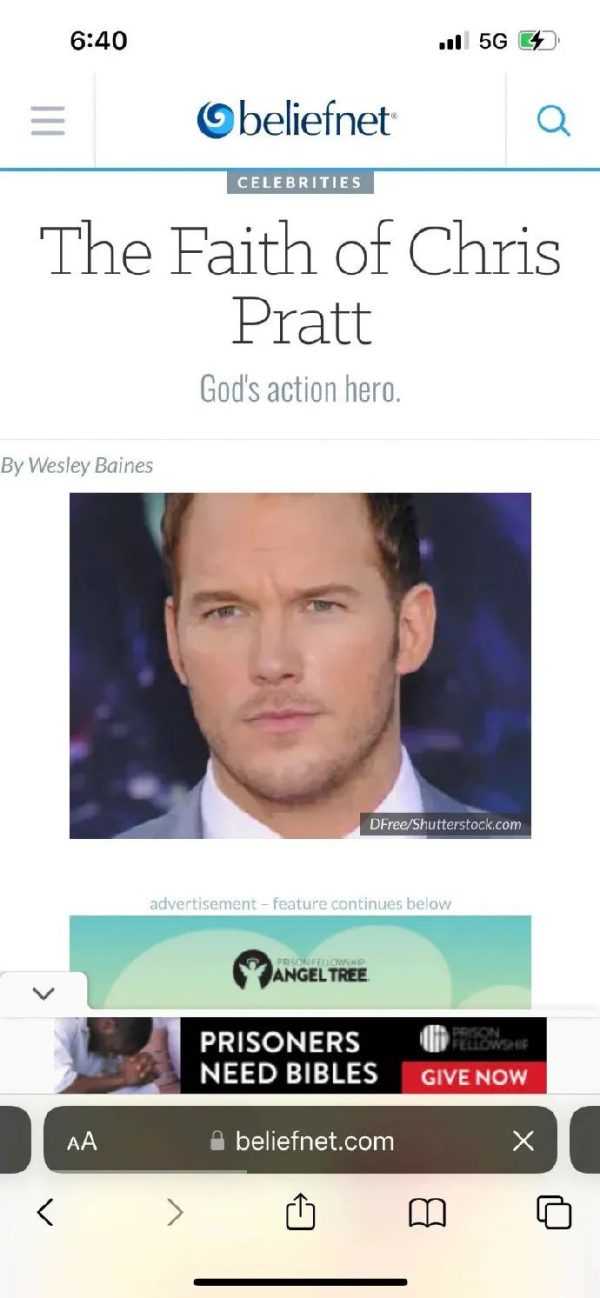The height and width of the screenshot is (1298, 600).
Task: Share this page
Action: pos(300,1212)
